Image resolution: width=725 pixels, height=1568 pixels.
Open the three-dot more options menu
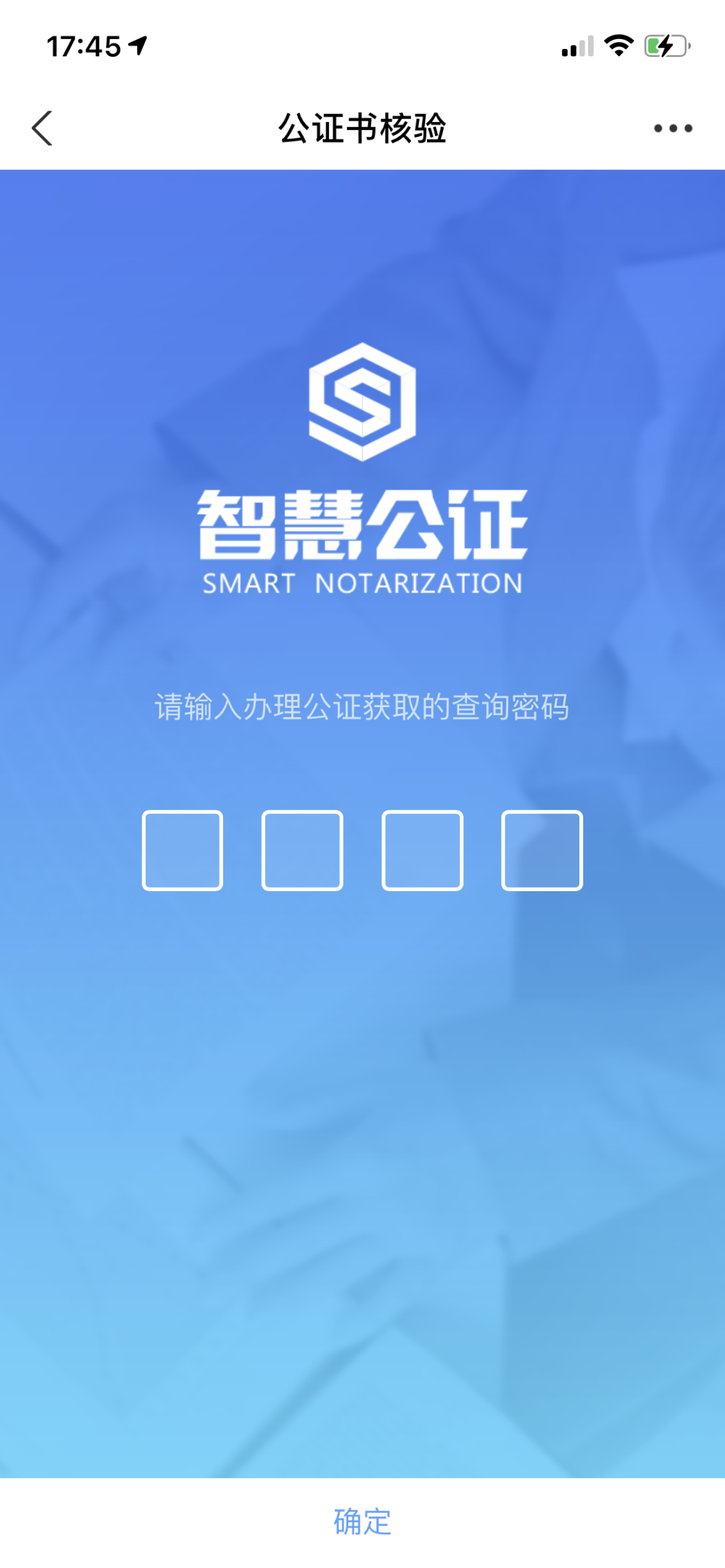tap(673, 128)
